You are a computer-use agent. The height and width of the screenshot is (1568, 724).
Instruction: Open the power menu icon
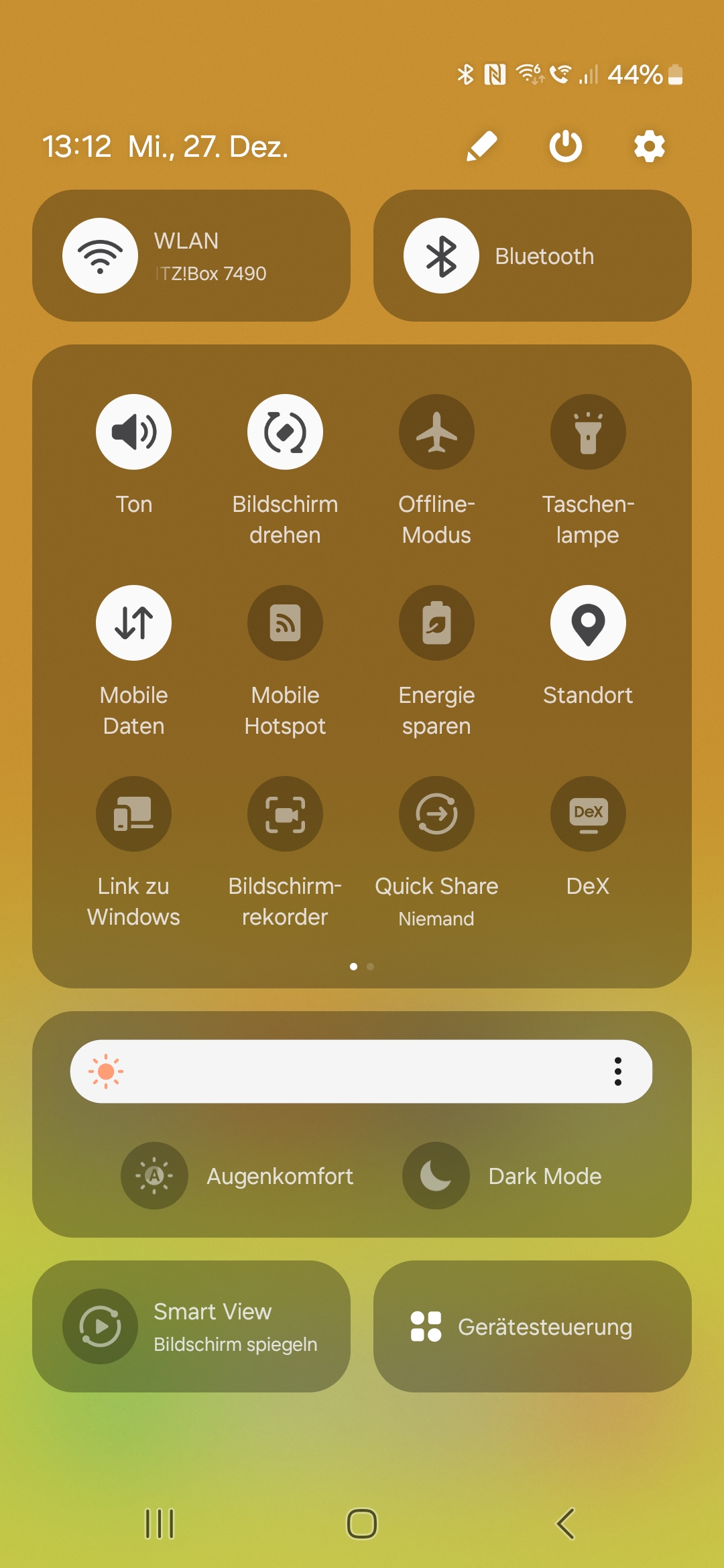tap(566, 146)
